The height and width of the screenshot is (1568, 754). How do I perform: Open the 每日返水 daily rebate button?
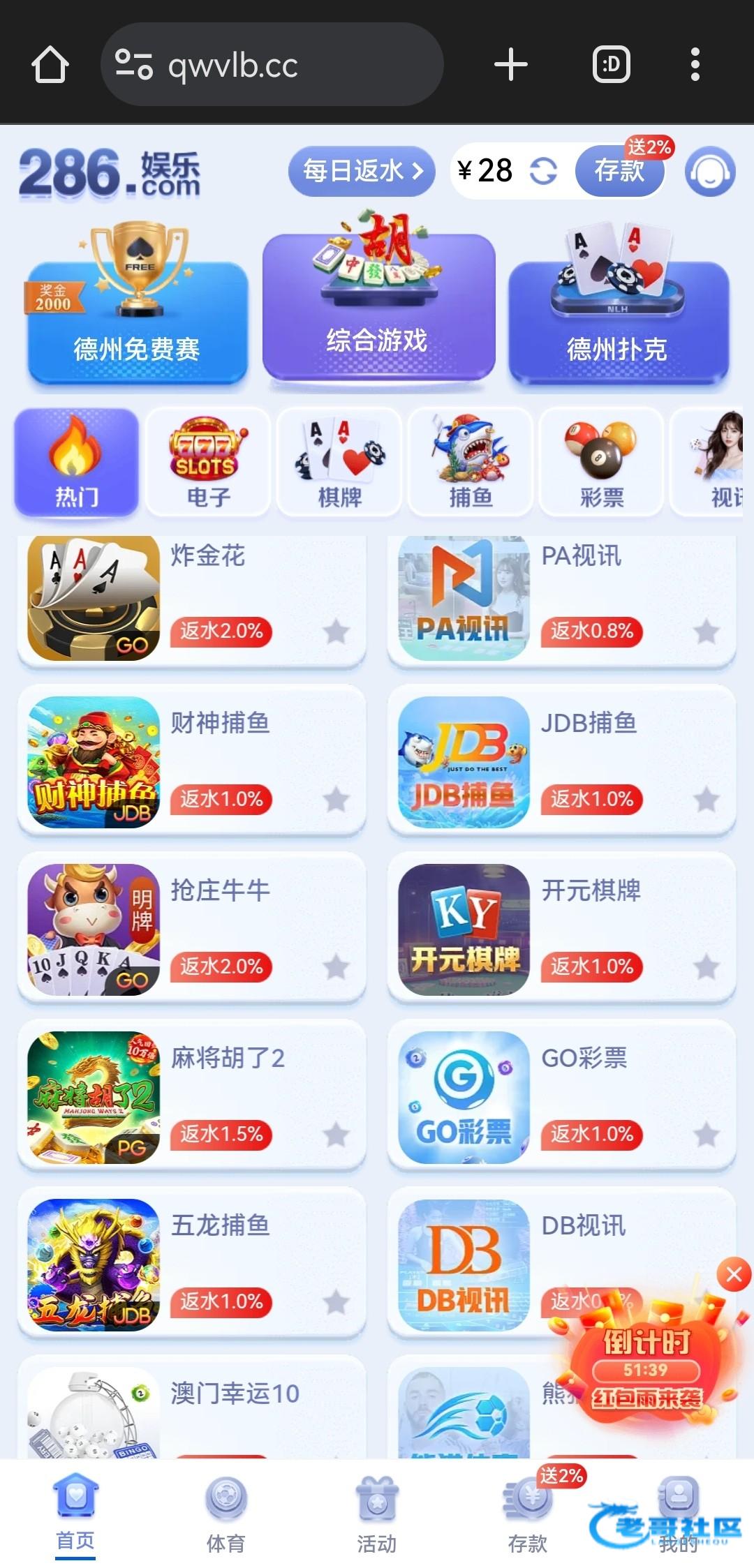[362, 170]
